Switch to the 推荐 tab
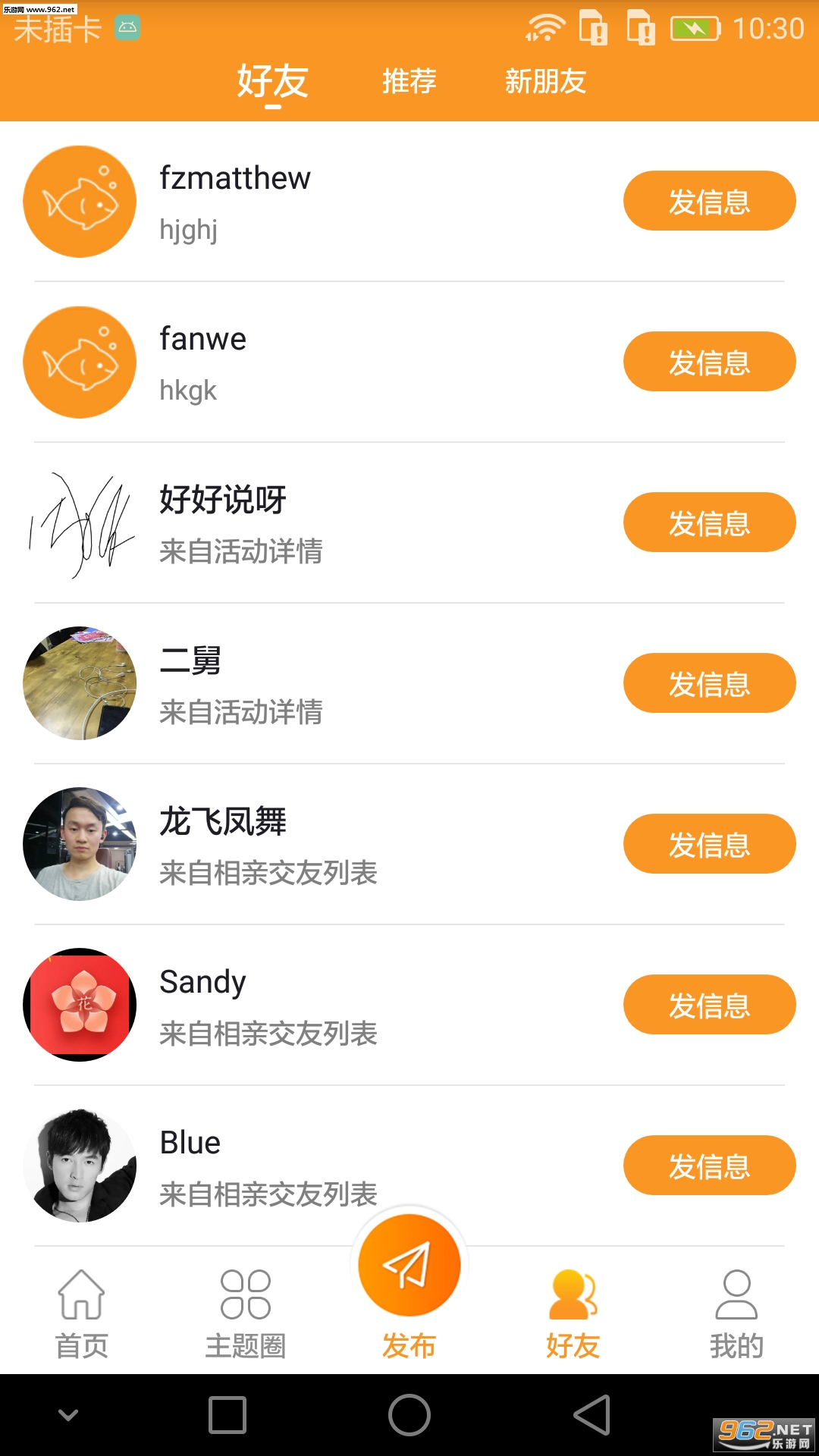819x1456 pixels. pos(409,80)
